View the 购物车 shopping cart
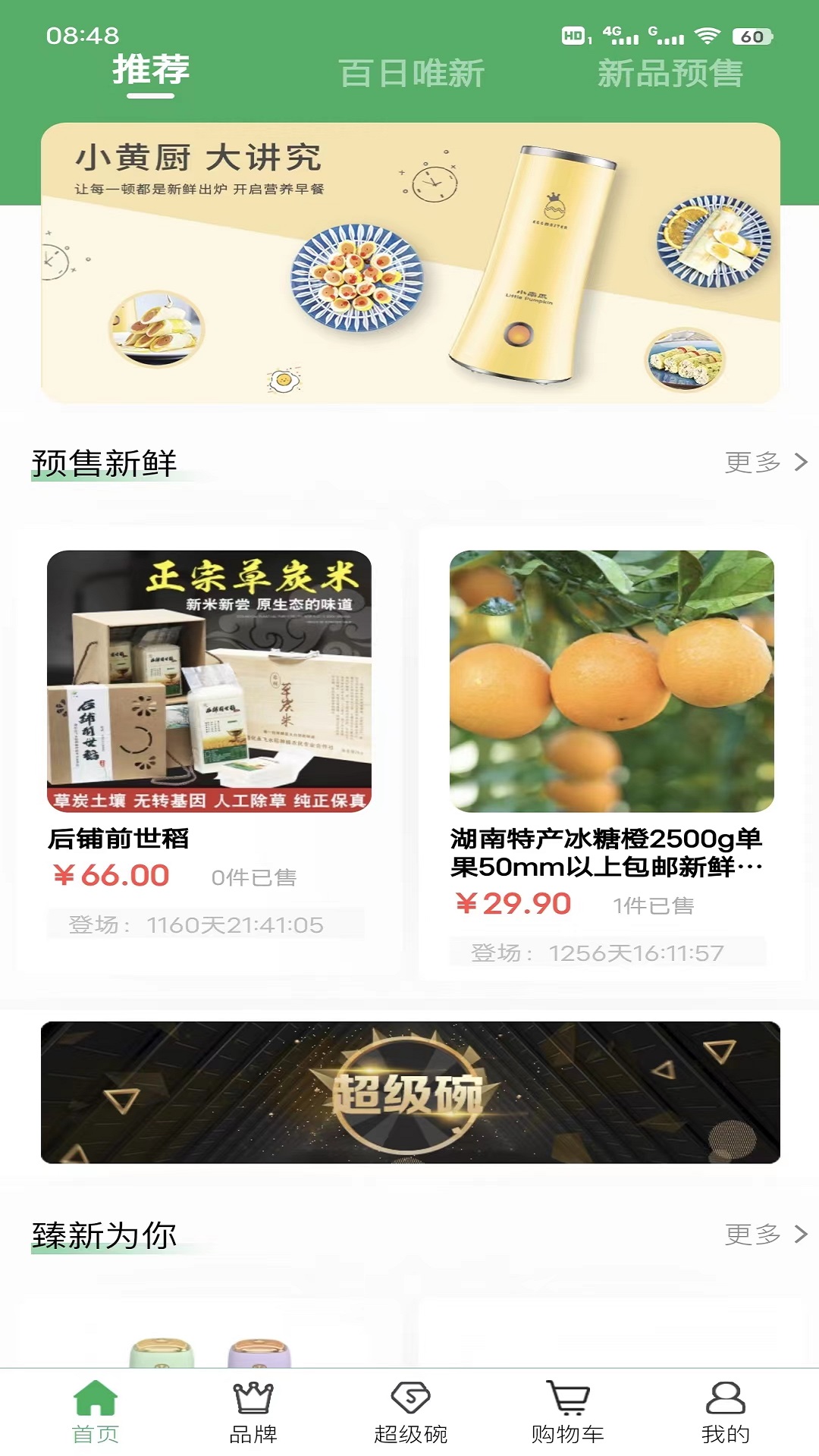The height and width of the screenshot is (1456, 819). click(567, 1412)
